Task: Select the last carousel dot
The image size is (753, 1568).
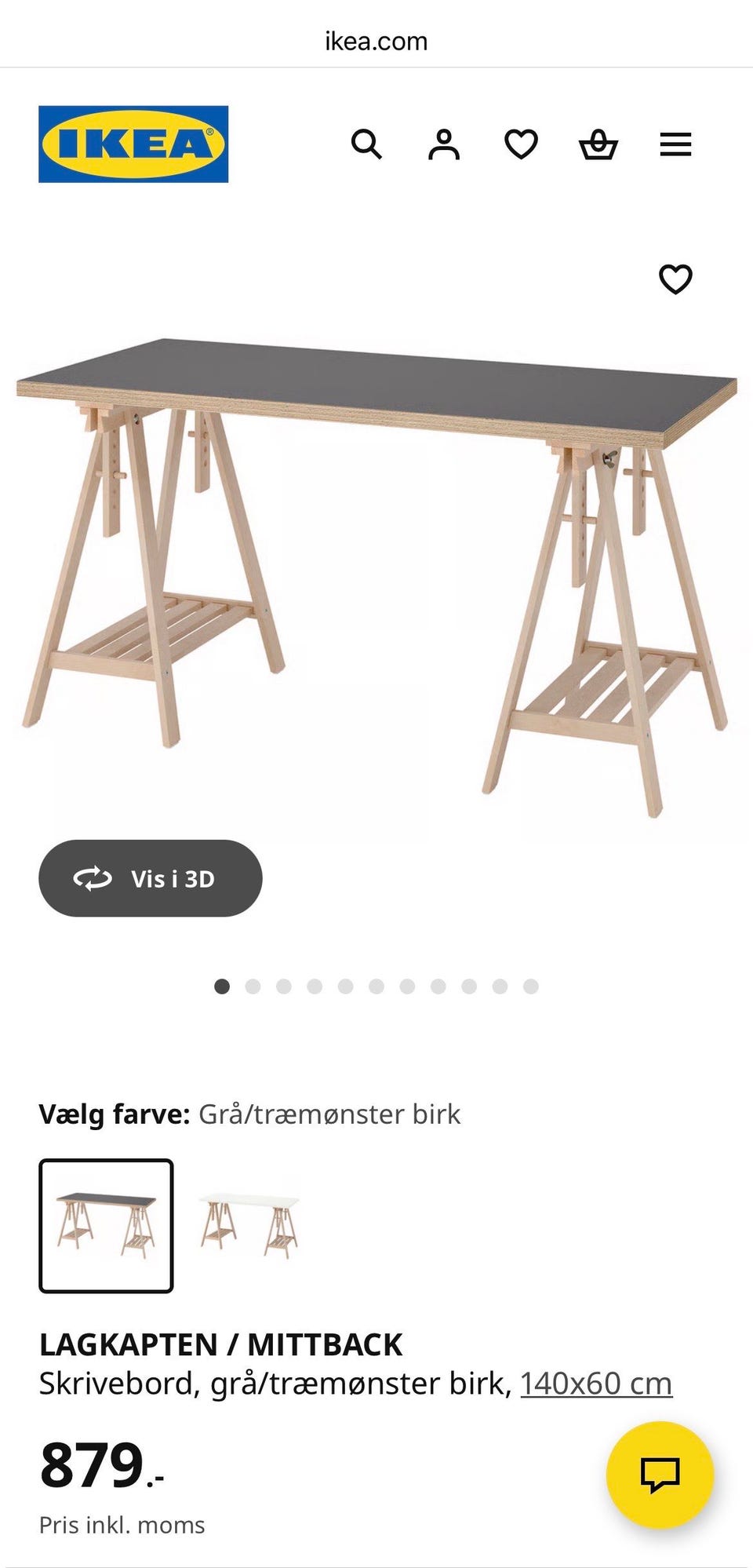Action: point(530,986)
